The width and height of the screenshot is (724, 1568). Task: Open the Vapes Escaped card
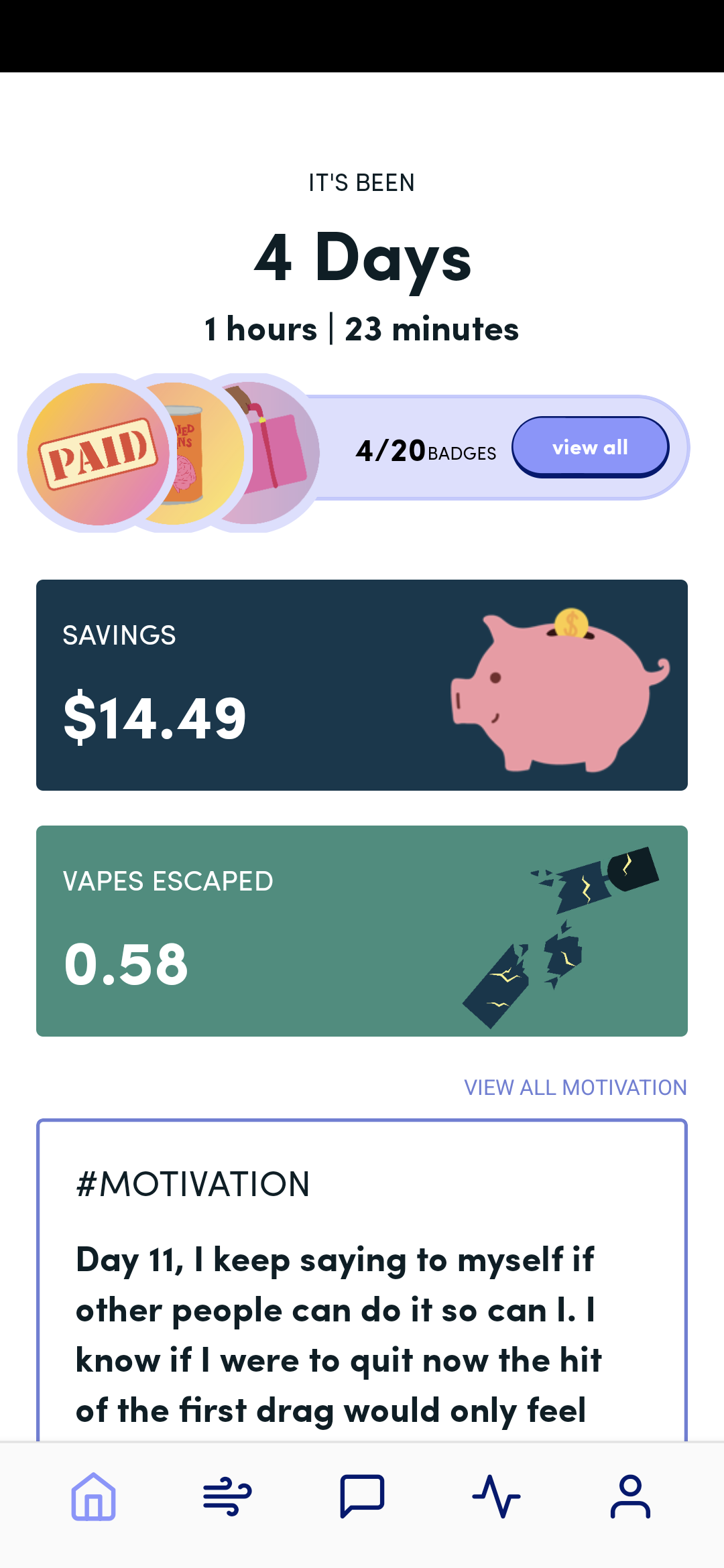pos(362,931)
